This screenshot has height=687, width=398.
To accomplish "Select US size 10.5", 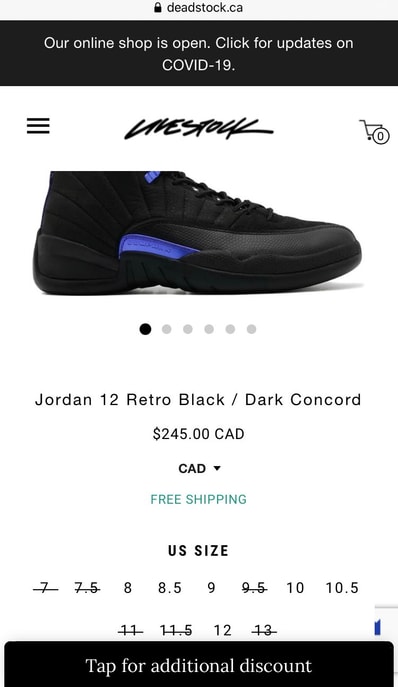I will tap(342, 588).
